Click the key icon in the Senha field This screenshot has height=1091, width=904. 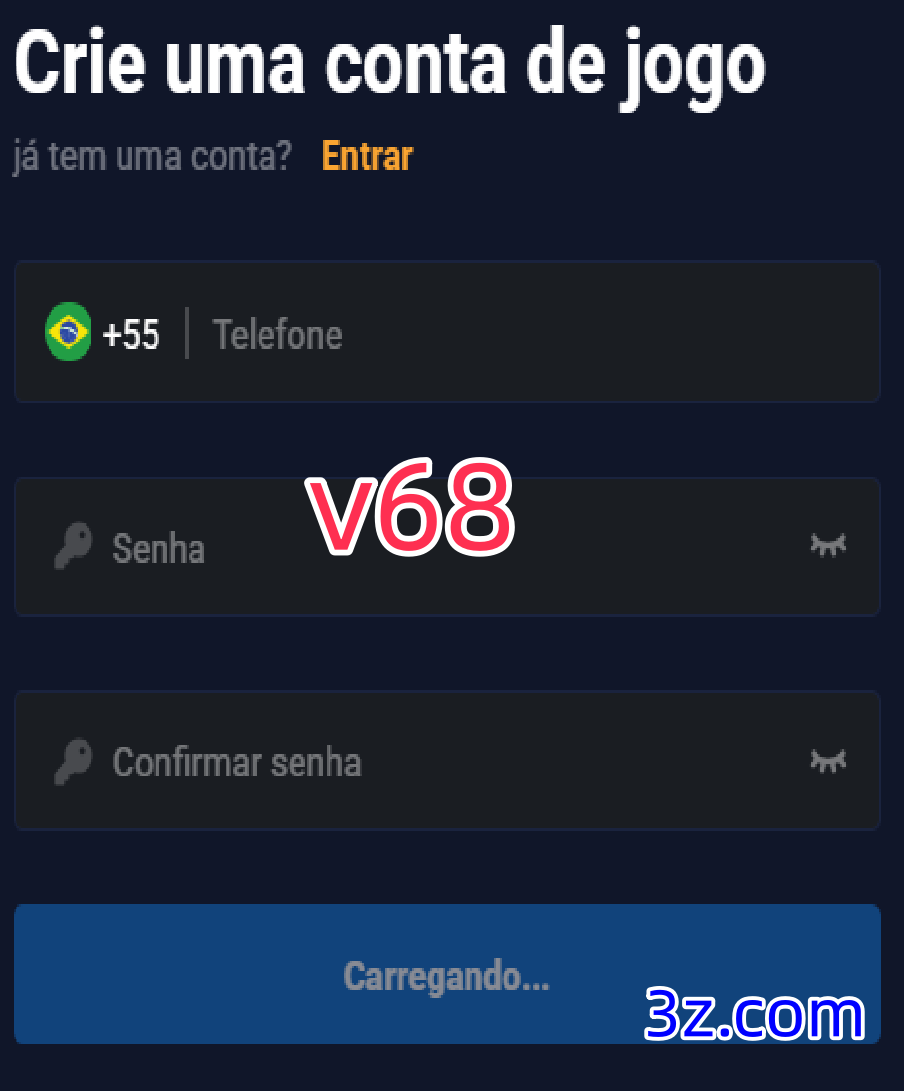click(x=71, y=547)
